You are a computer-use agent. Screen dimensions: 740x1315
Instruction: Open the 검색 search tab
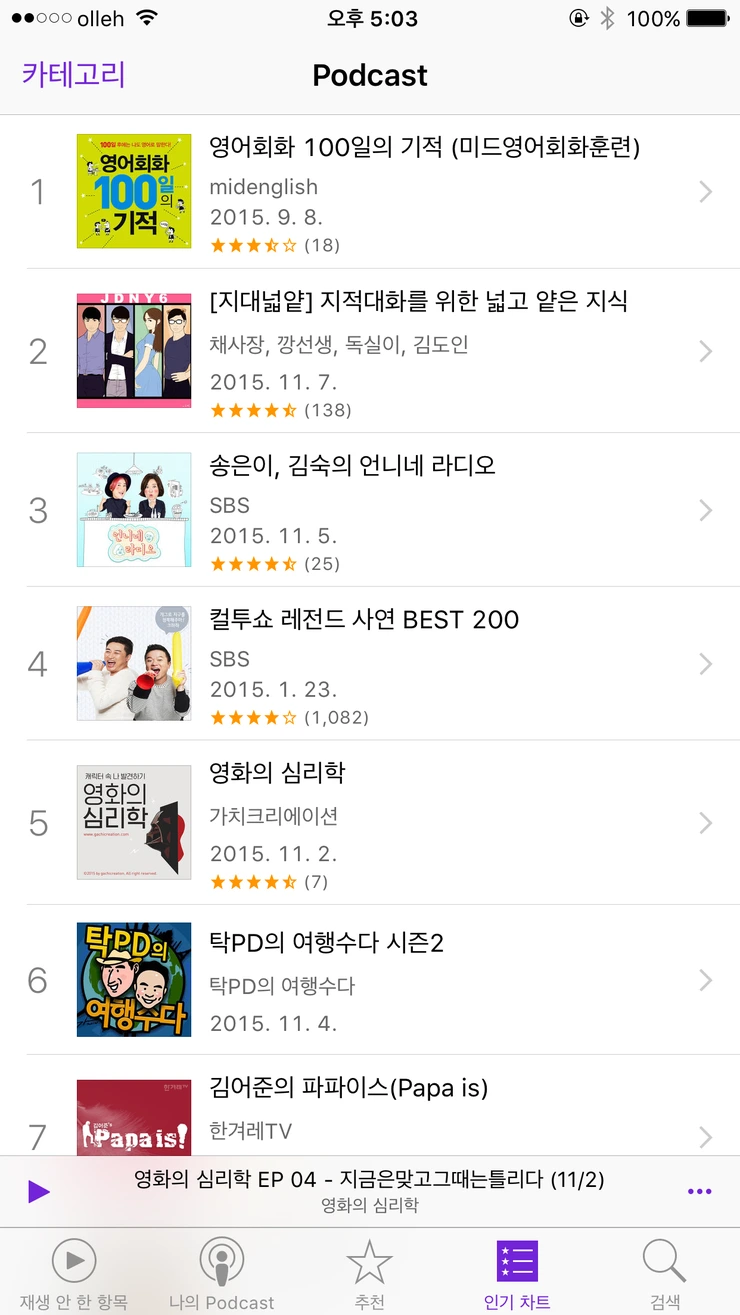pos(665,1272)
